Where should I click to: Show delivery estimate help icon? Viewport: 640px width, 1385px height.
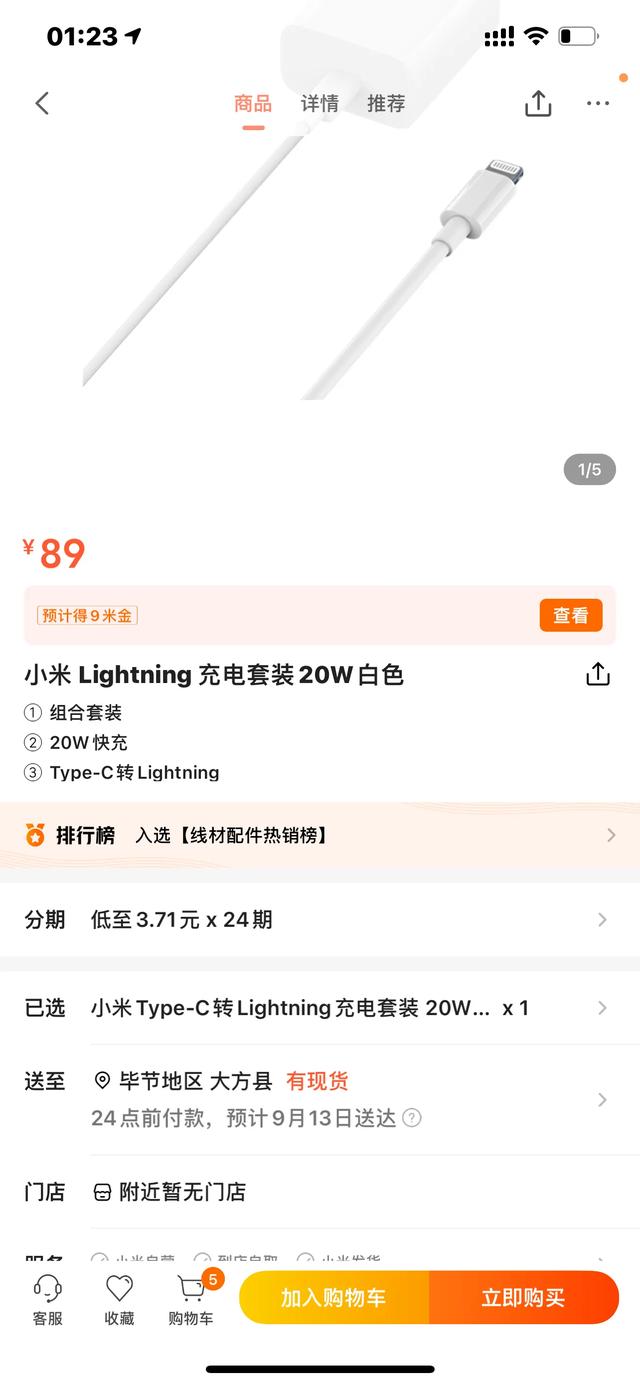tap(411, 1118)
